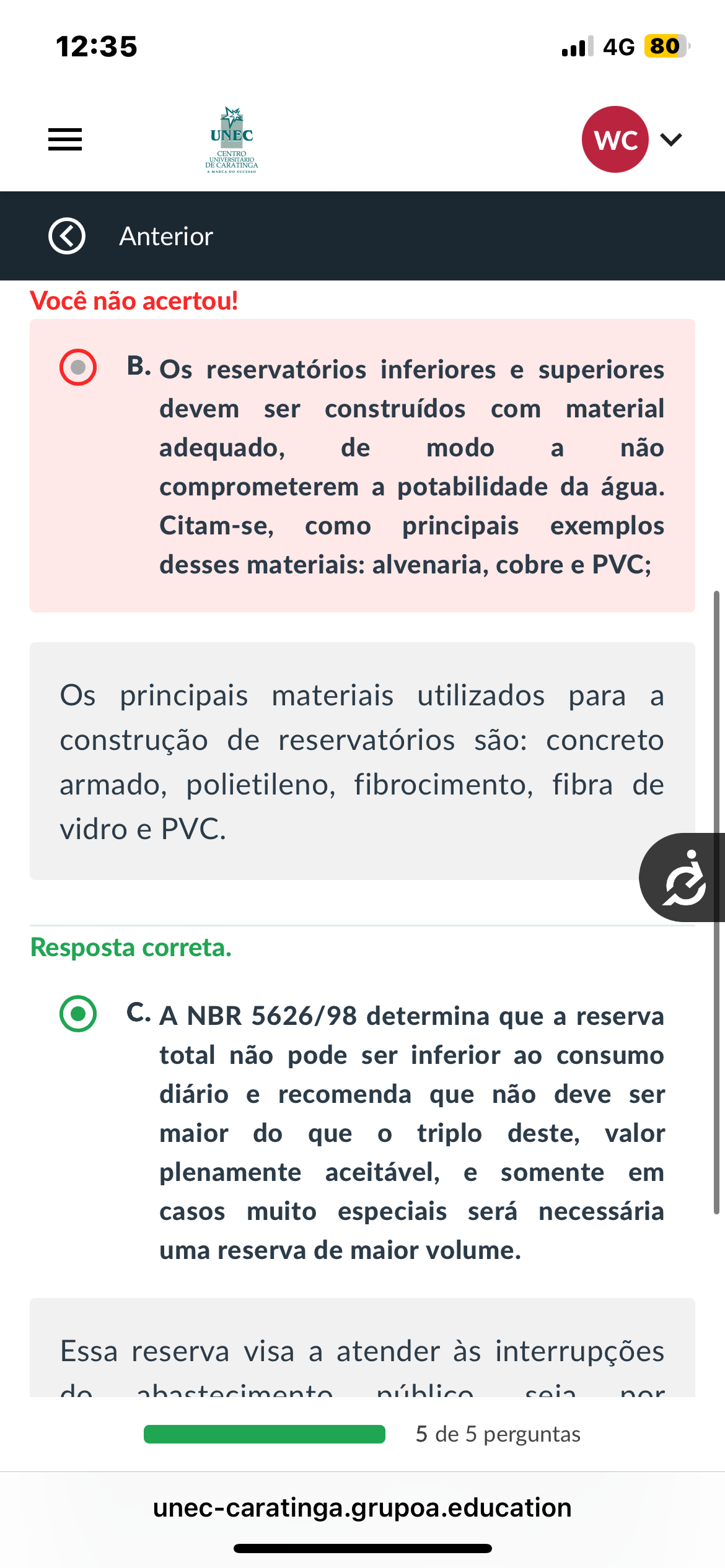Viewport: 725px width, 1568px height.
Task: Open the hamburger navigation menu
Action: tap(65, 139)
